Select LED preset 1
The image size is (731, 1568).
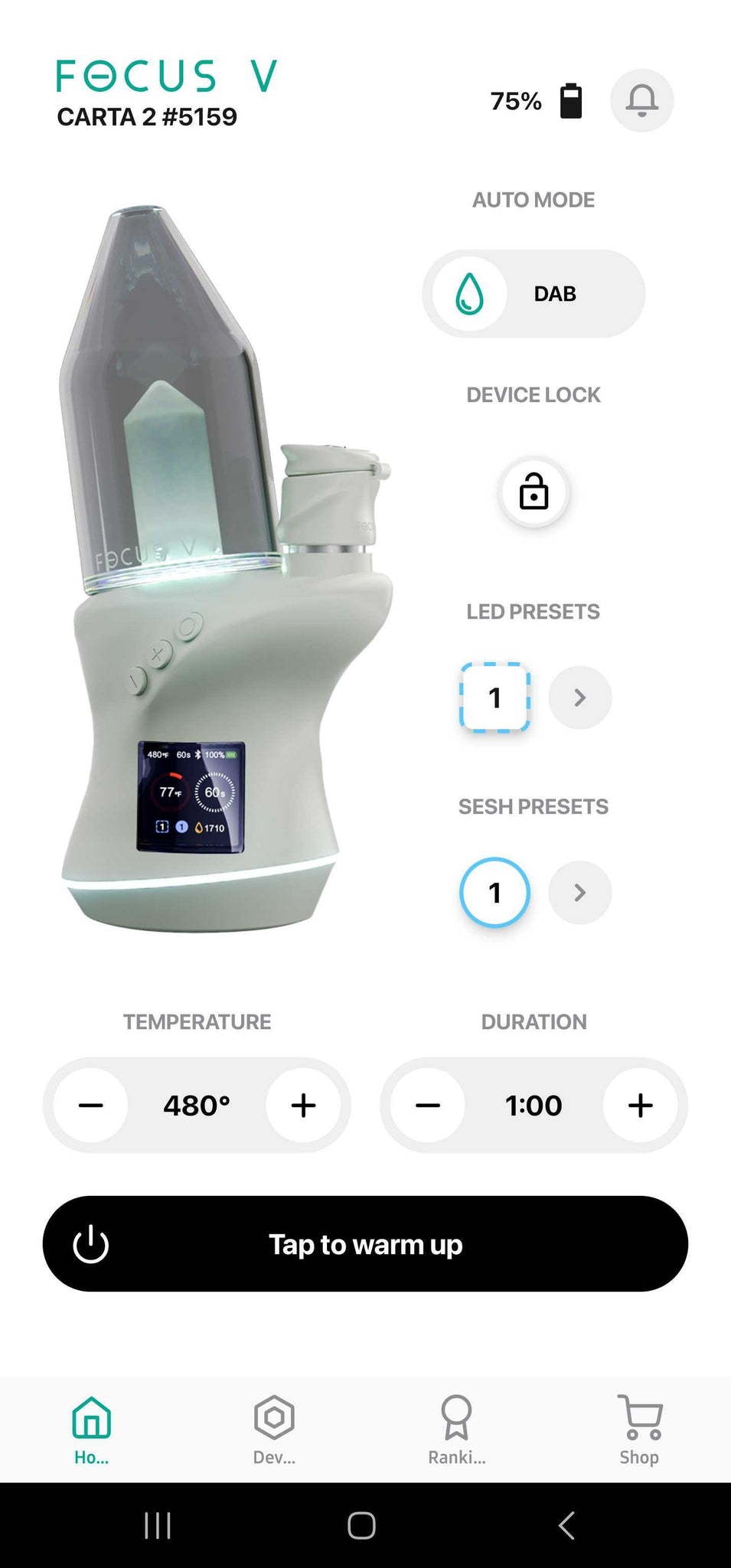[494, 697]
